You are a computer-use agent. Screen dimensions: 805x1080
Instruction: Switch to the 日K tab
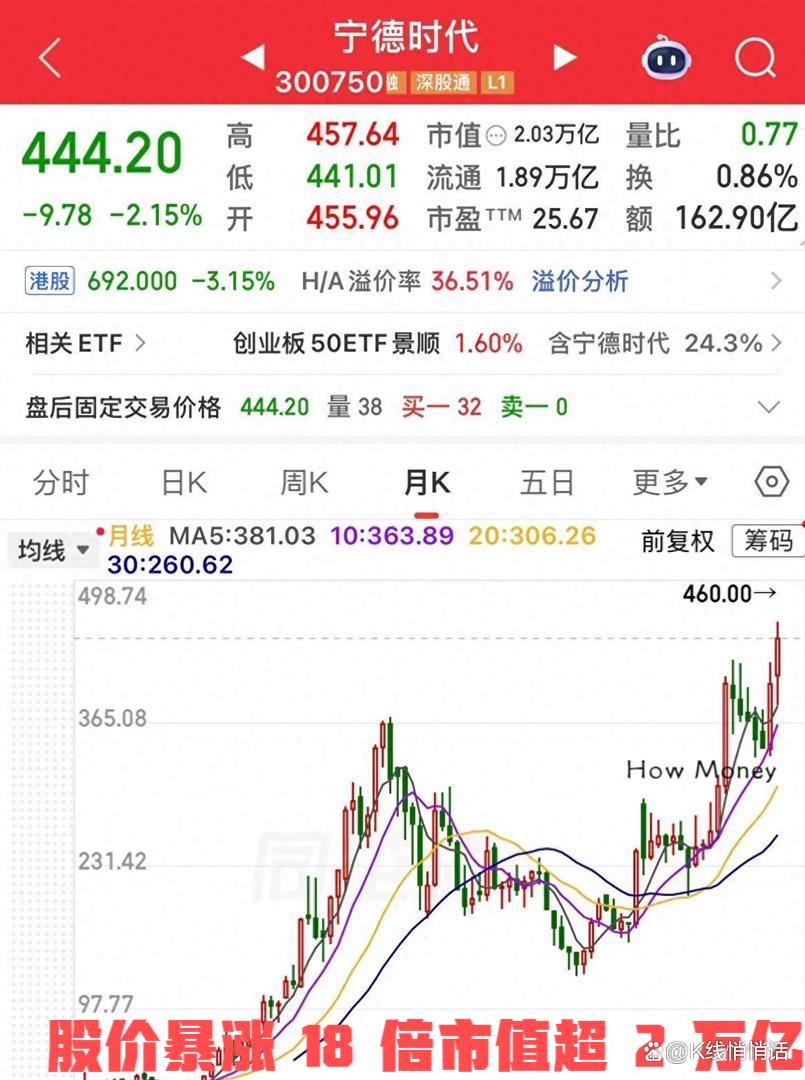[x=184, y=483]
